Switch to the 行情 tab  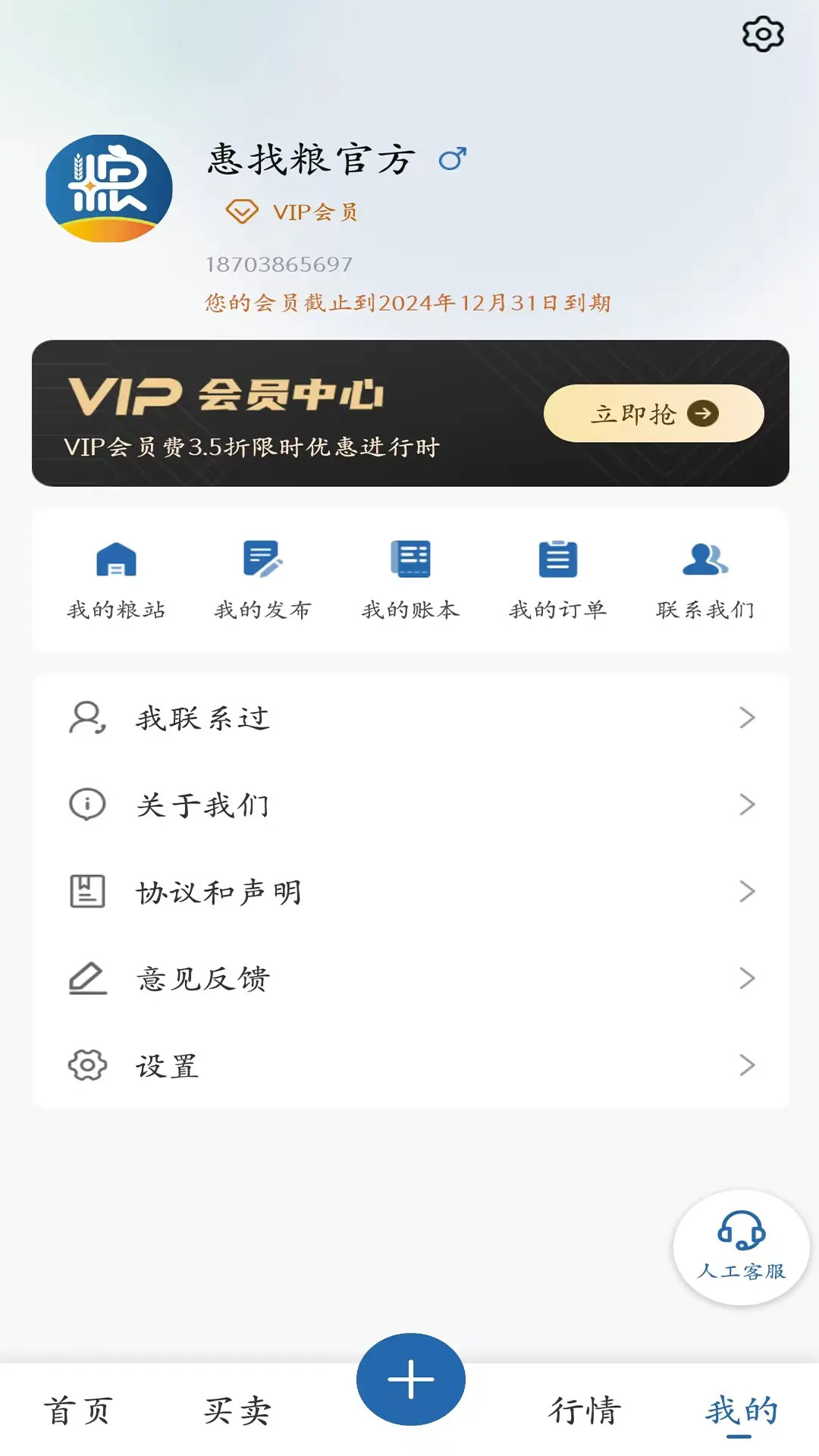coord(584,1410)
